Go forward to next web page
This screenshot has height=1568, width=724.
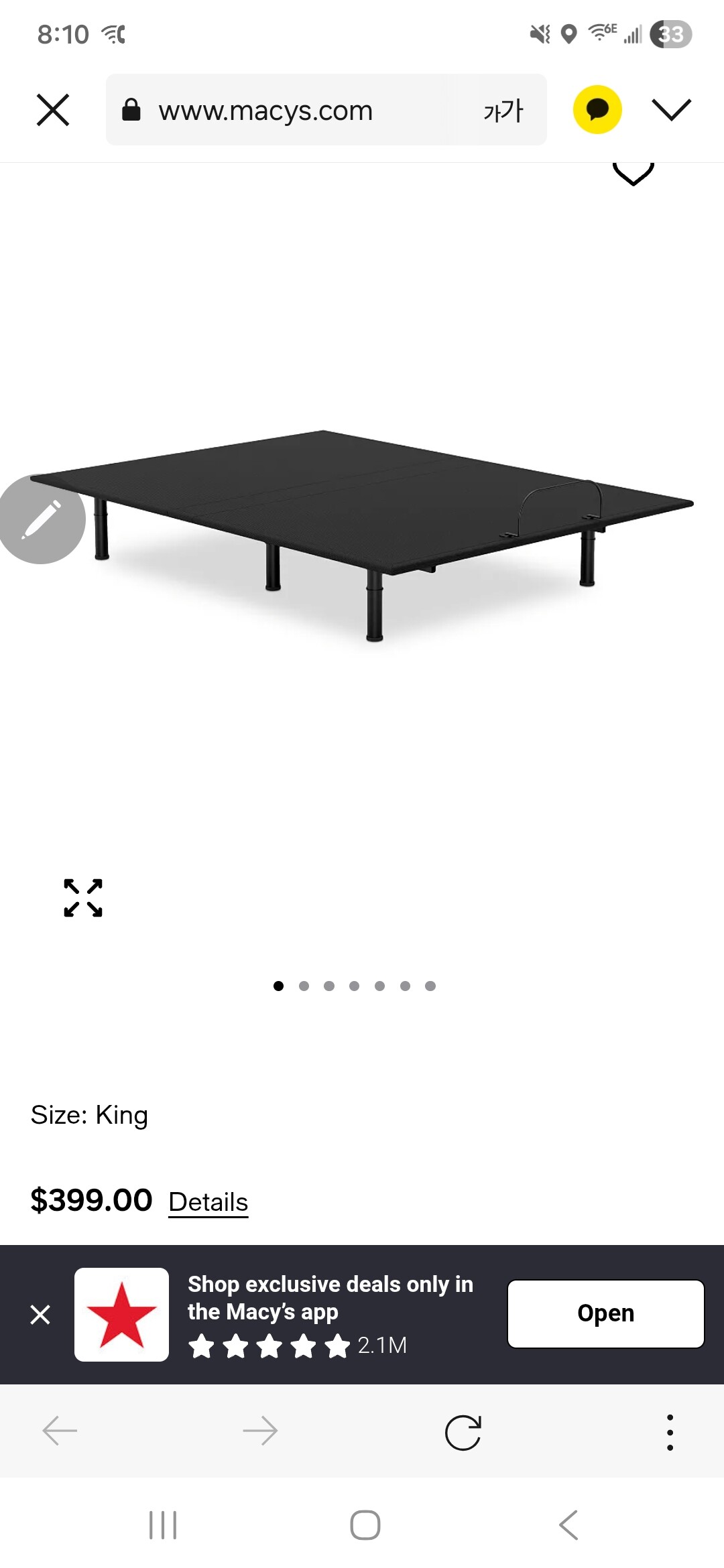260,1431
